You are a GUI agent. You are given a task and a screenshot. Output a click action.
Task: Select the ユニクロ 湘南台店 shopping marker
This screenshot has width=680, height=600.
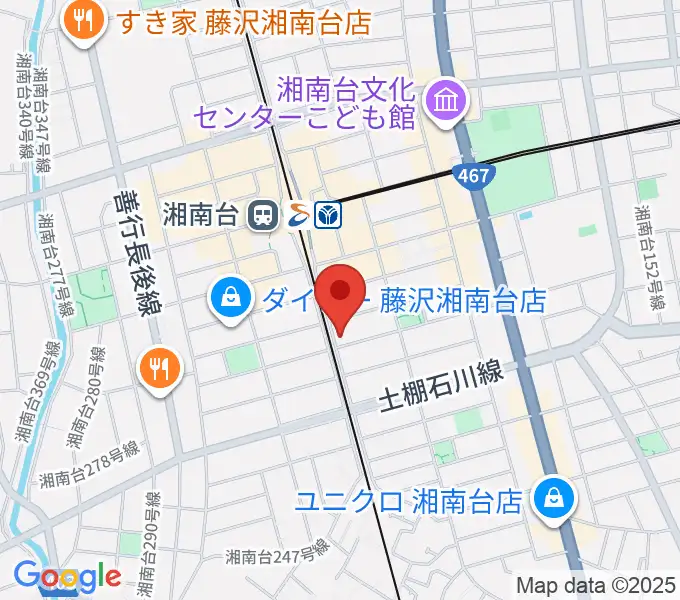[x=551, y=498]
